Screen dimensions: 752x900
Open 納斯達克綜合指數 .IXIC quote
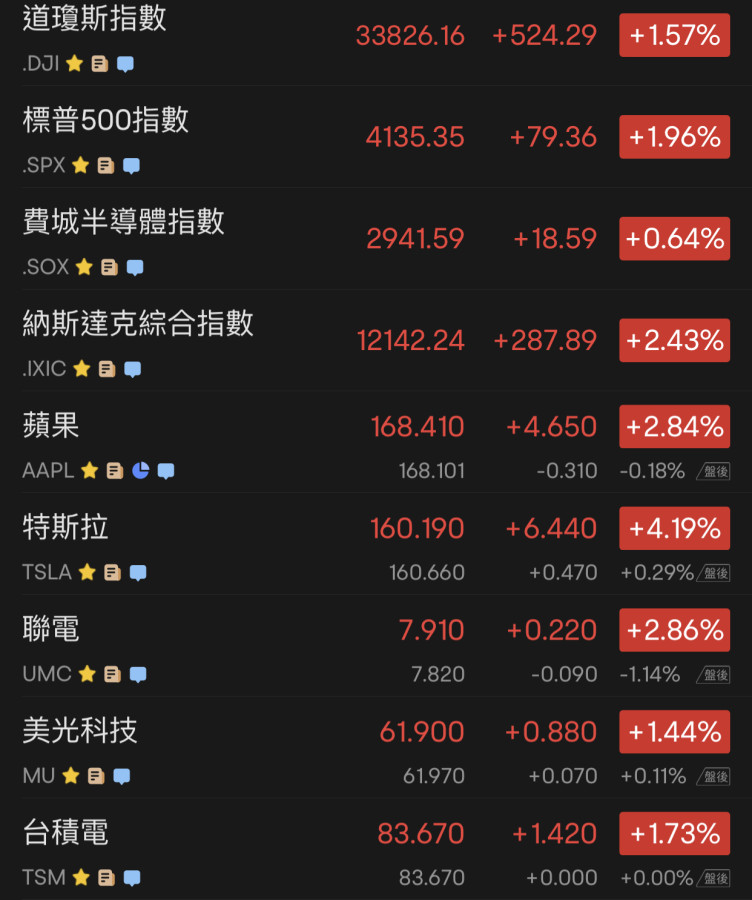coord(138,324)
